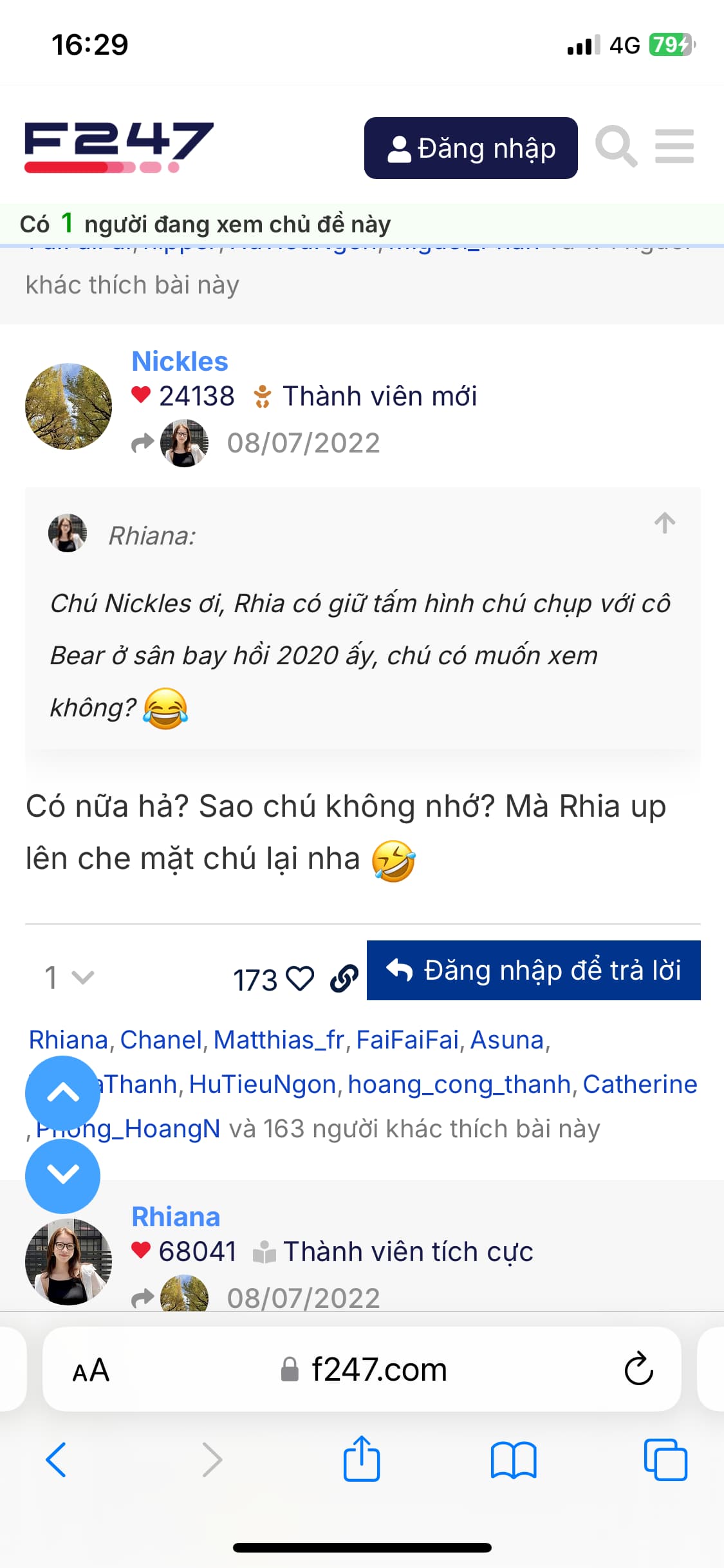Open hoang_cong_thanh's profile link
The width and height of the screenshot is (724, 1568).
459,1085
